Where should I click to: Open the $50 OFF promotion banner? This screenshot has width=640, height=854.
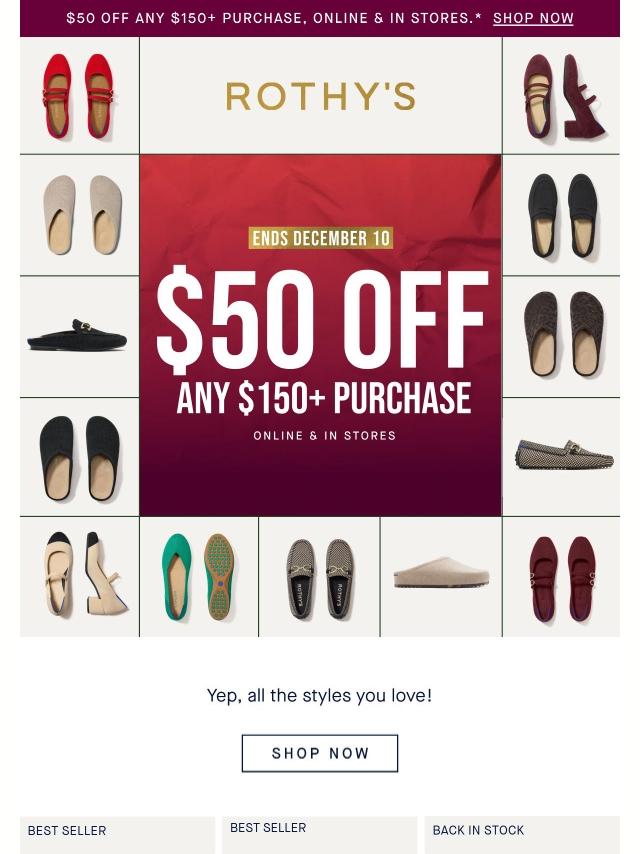[x=320, y=335]
